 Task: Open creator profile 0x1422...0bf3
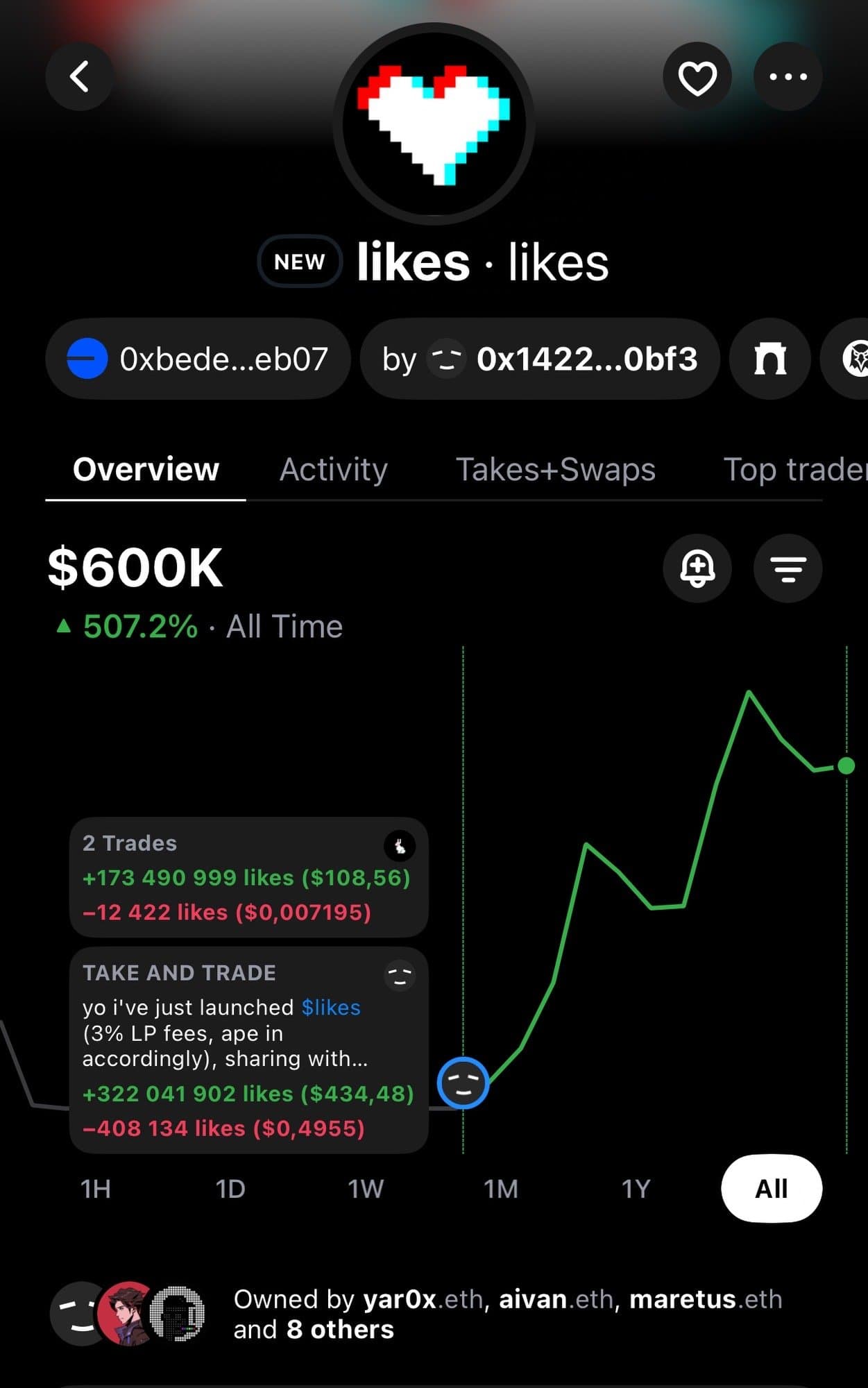[540, 359]
